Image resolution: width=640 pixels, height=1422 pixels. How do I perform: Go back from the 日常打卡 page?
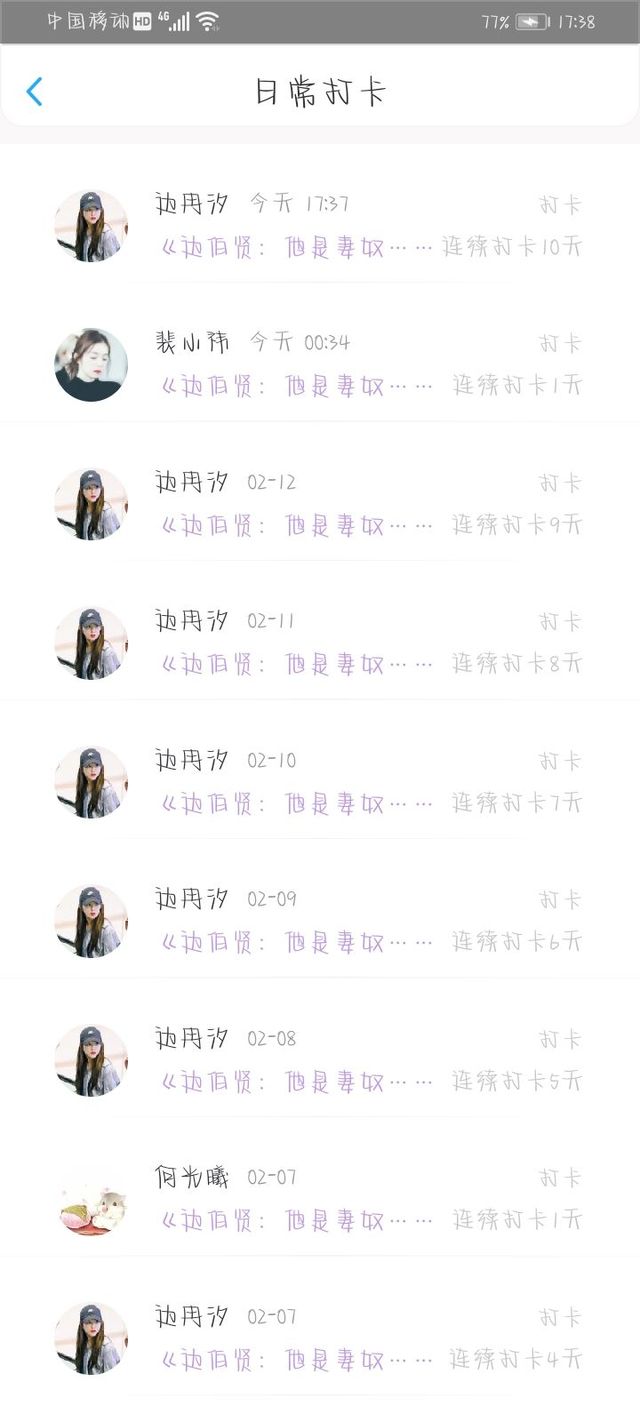pos(34,92)
